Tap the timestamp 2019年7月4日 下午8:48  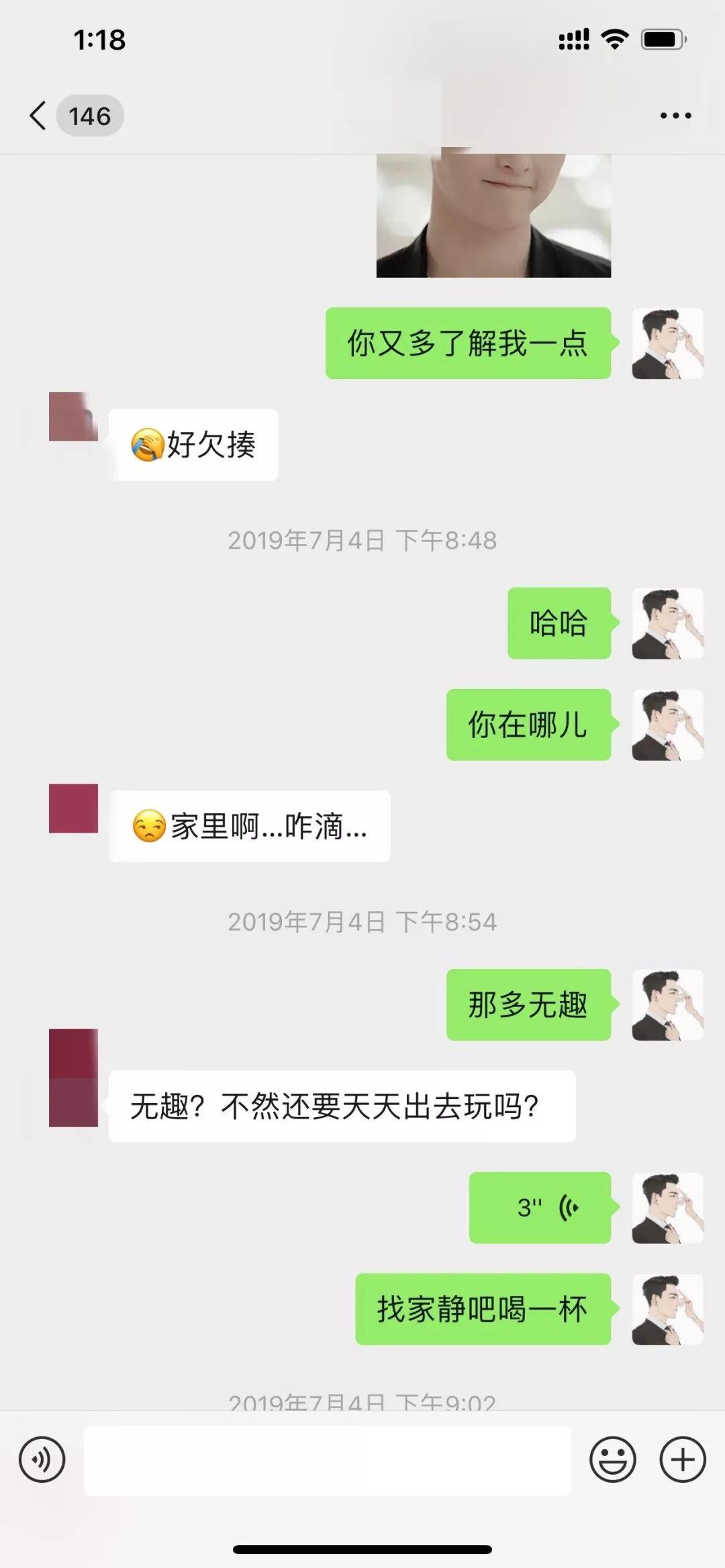(362, 540)
